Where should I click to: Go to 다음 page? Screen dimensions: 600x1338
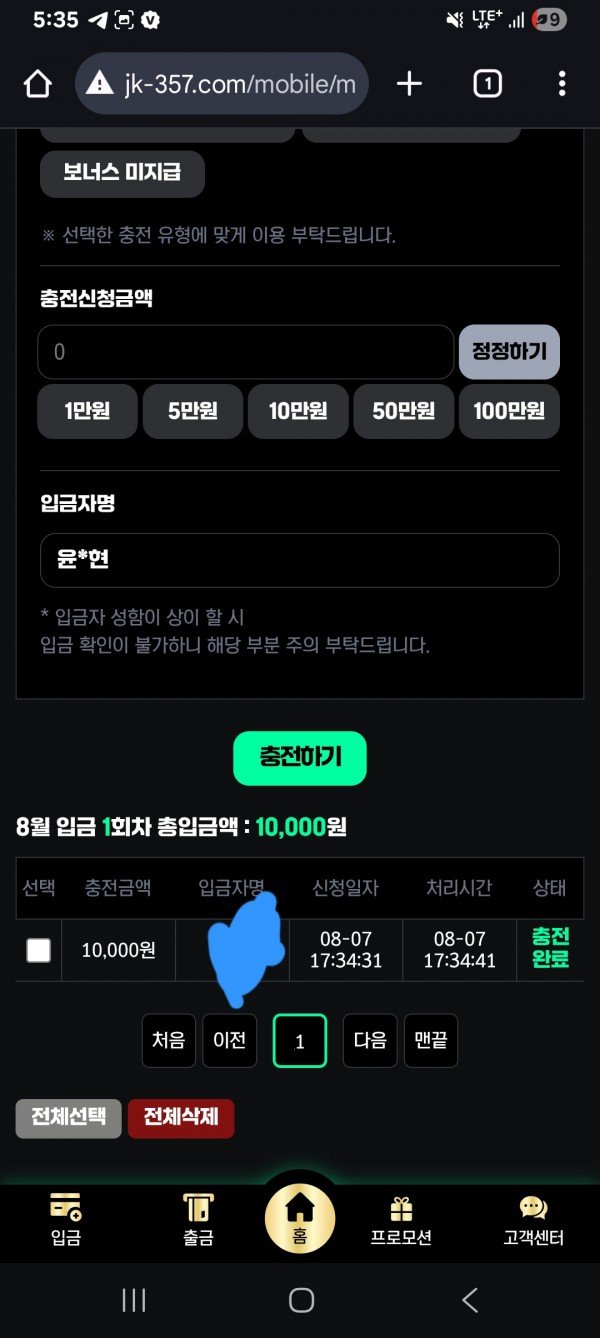pos(370,1040)
